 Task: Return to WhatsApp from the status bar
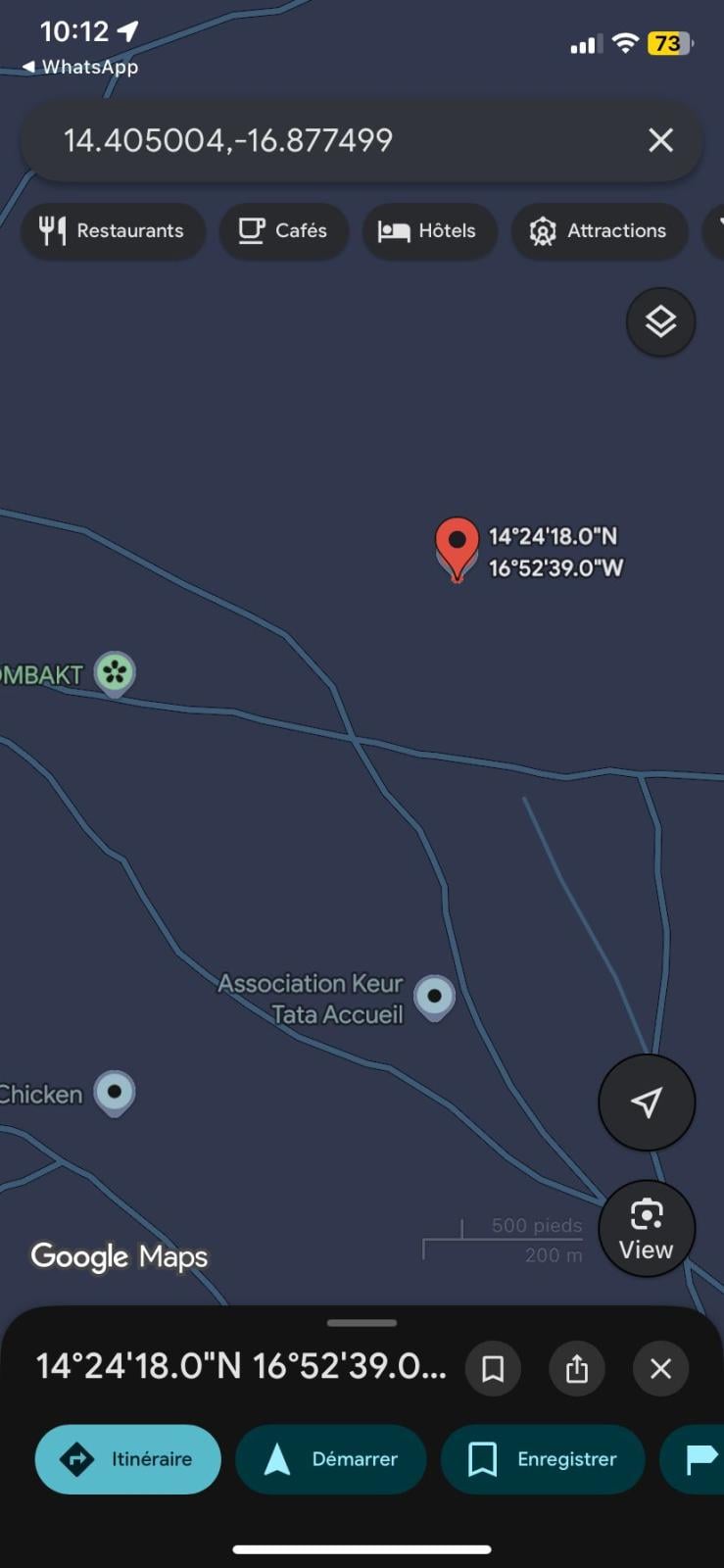pos(80,67)
